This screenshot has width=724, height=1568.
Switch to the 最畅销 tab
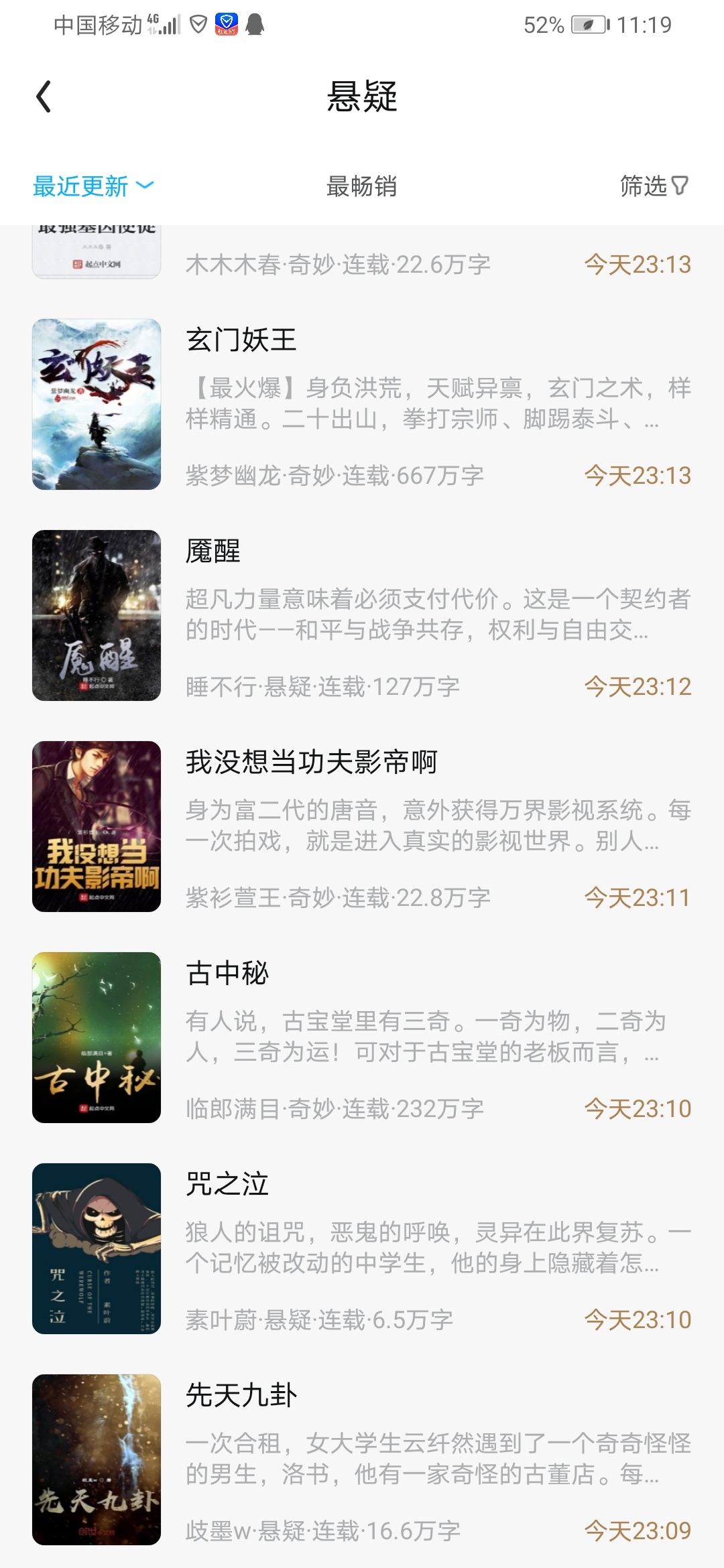point(362,186)
